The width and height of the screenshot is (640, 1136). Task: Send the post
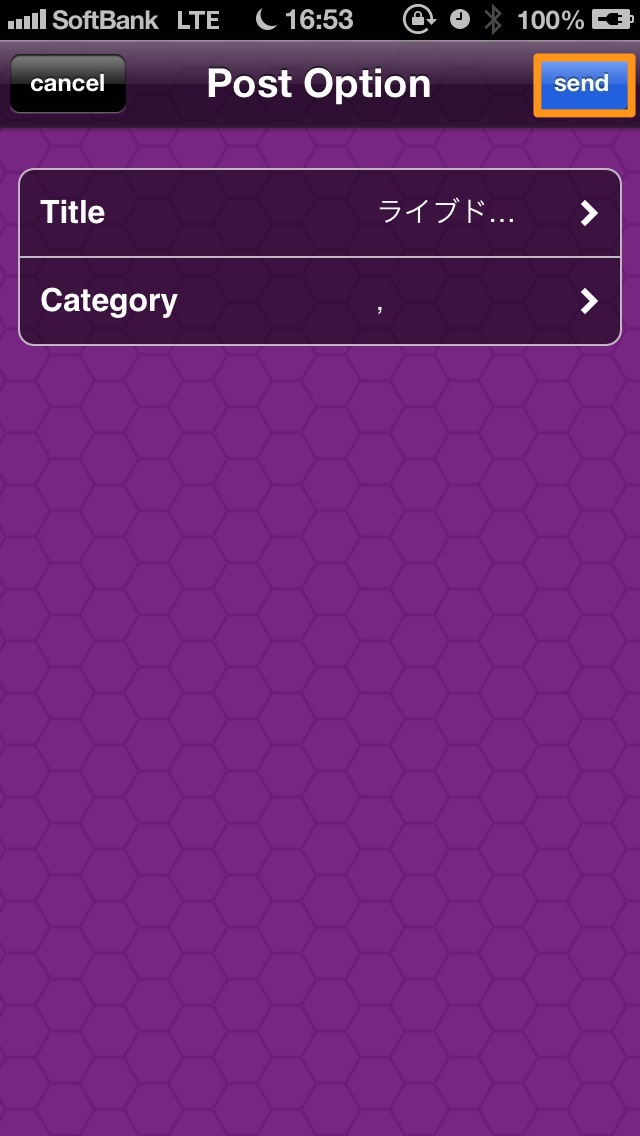(x=582, y=84)
